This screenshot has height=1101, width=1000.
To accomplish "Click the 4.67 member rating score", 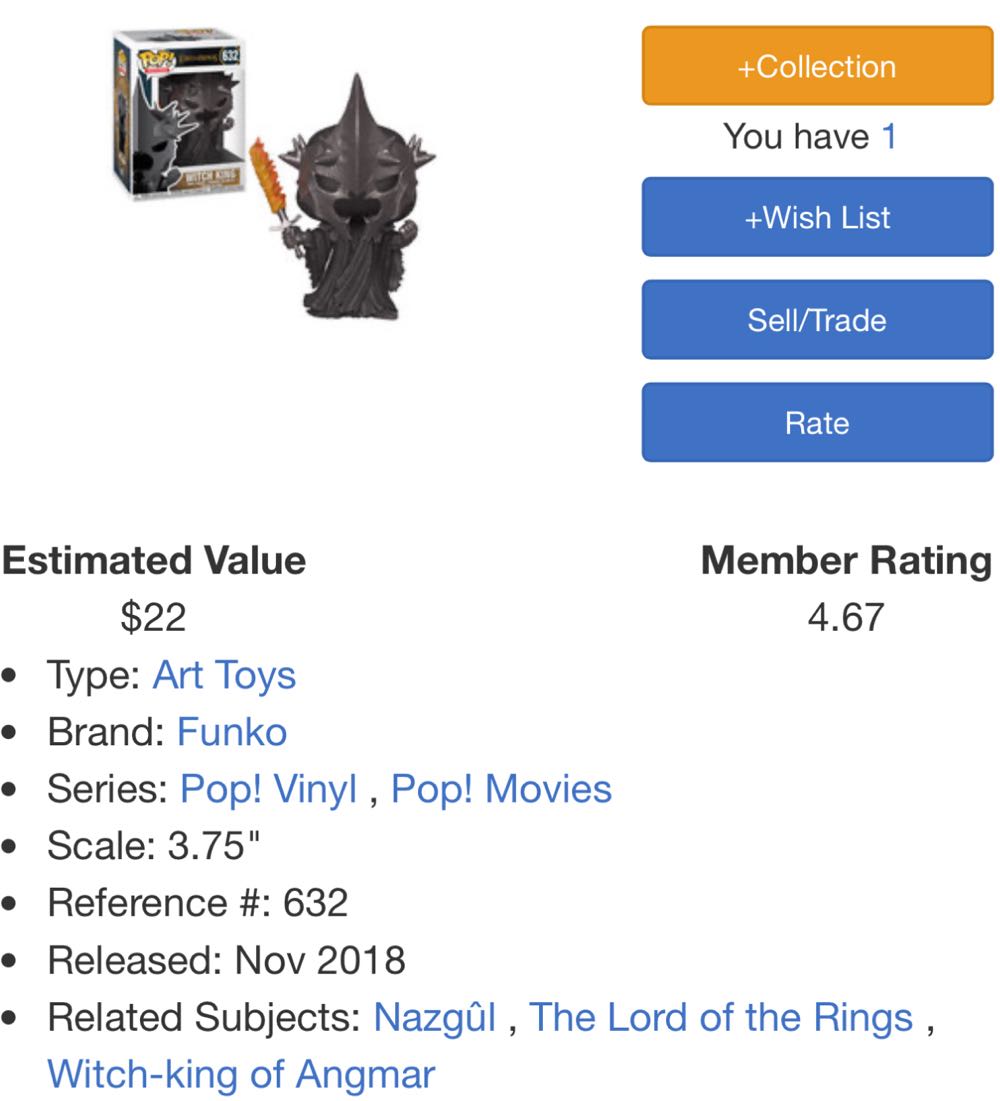I will click(843, 618).
